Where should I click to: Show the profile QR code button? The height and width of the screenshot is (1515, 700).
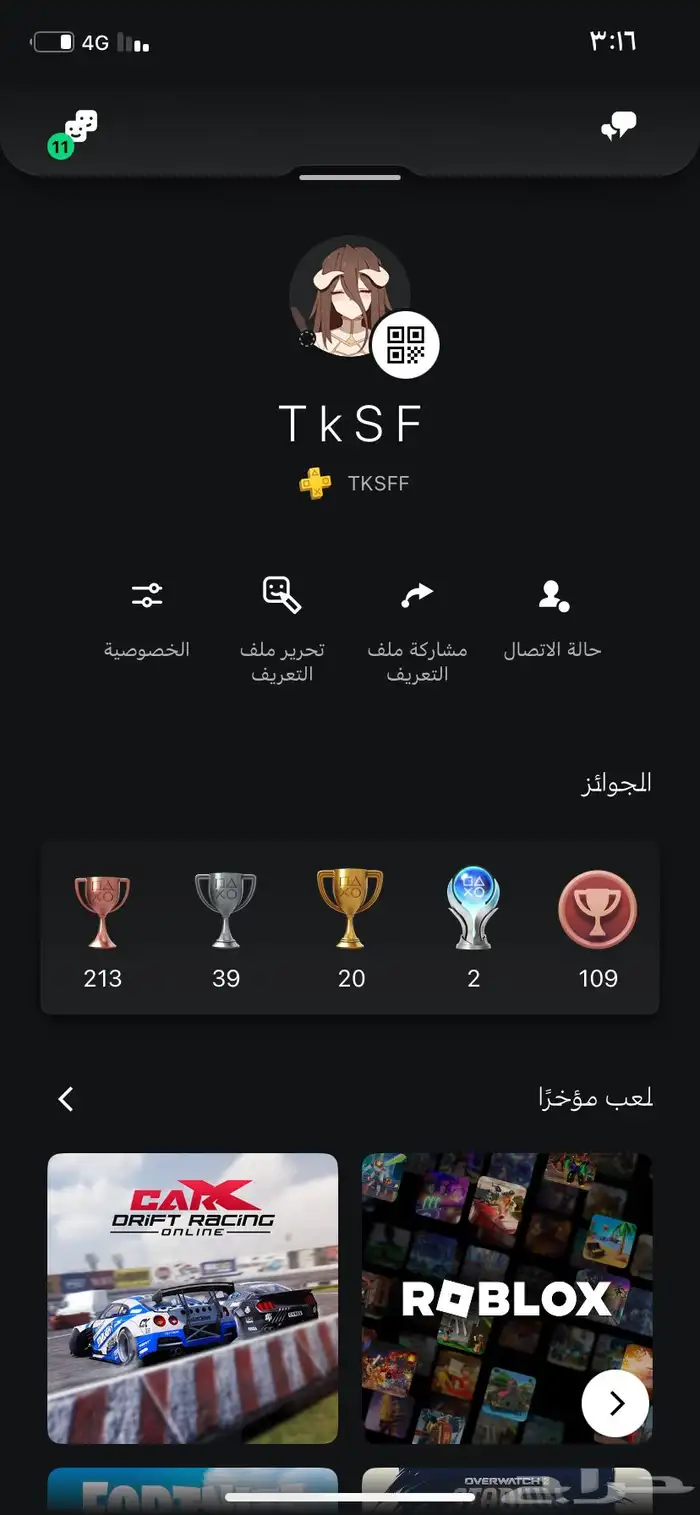click(x=405, y=344)
